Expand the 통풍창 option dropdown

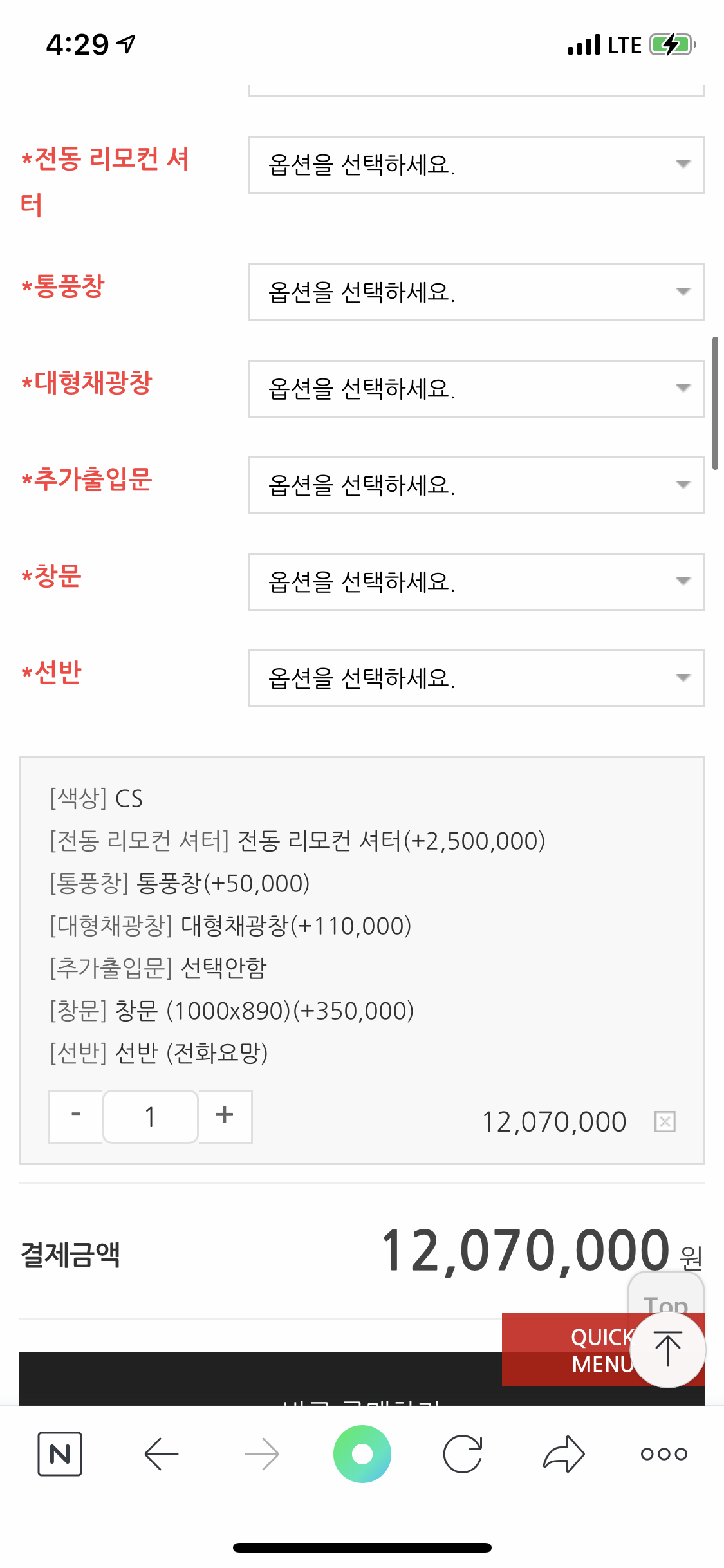click(476, 292)
